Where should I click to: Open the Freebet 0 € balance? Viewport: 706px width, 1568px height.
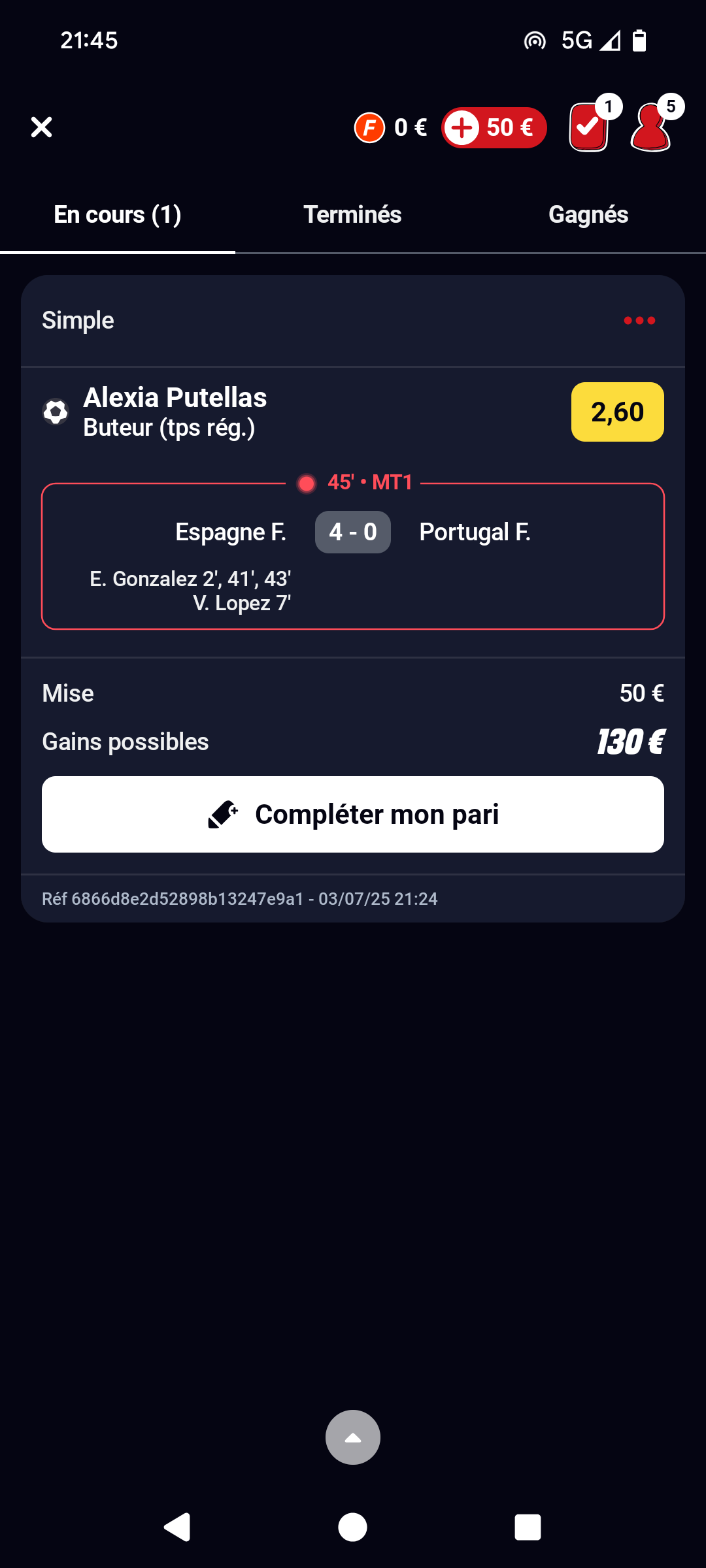point(391,127)
